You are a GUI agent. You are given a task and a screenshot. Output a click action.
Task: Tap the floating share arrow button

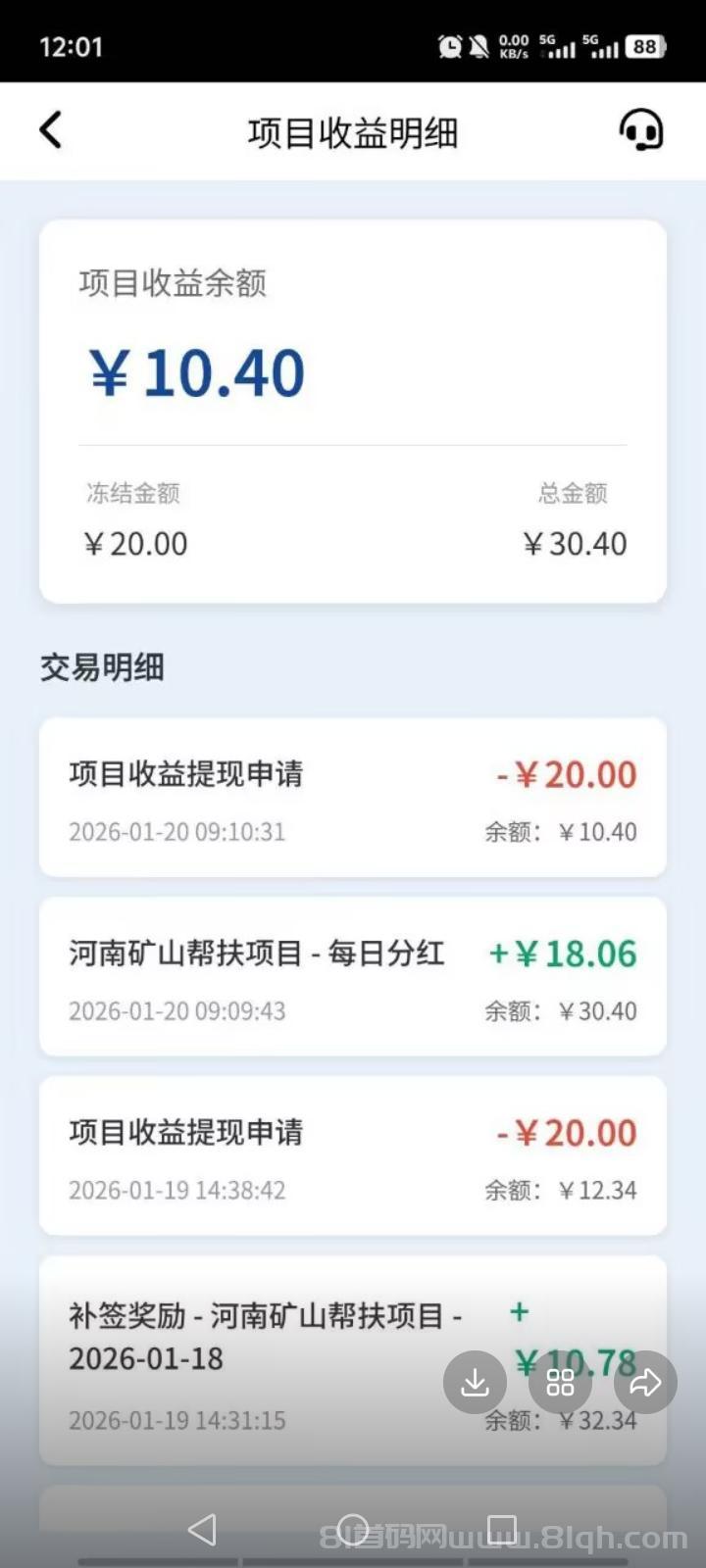click(645, 1383)
